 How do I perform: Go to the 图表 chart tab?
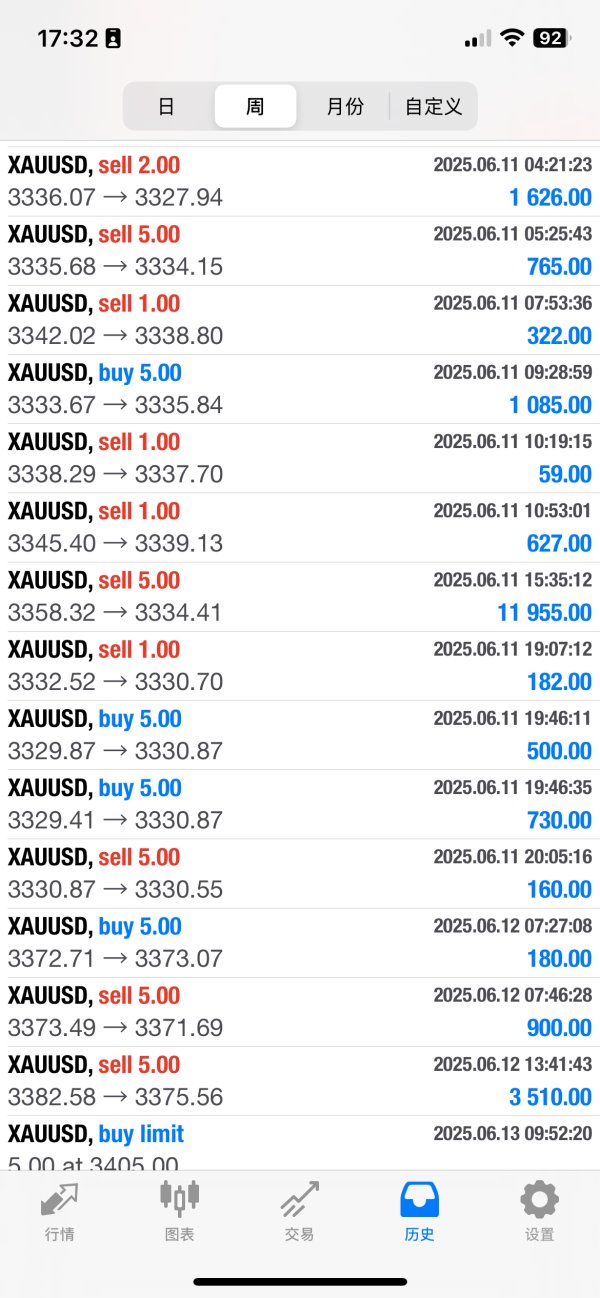pyautogui.click(x=180, y=1211)
